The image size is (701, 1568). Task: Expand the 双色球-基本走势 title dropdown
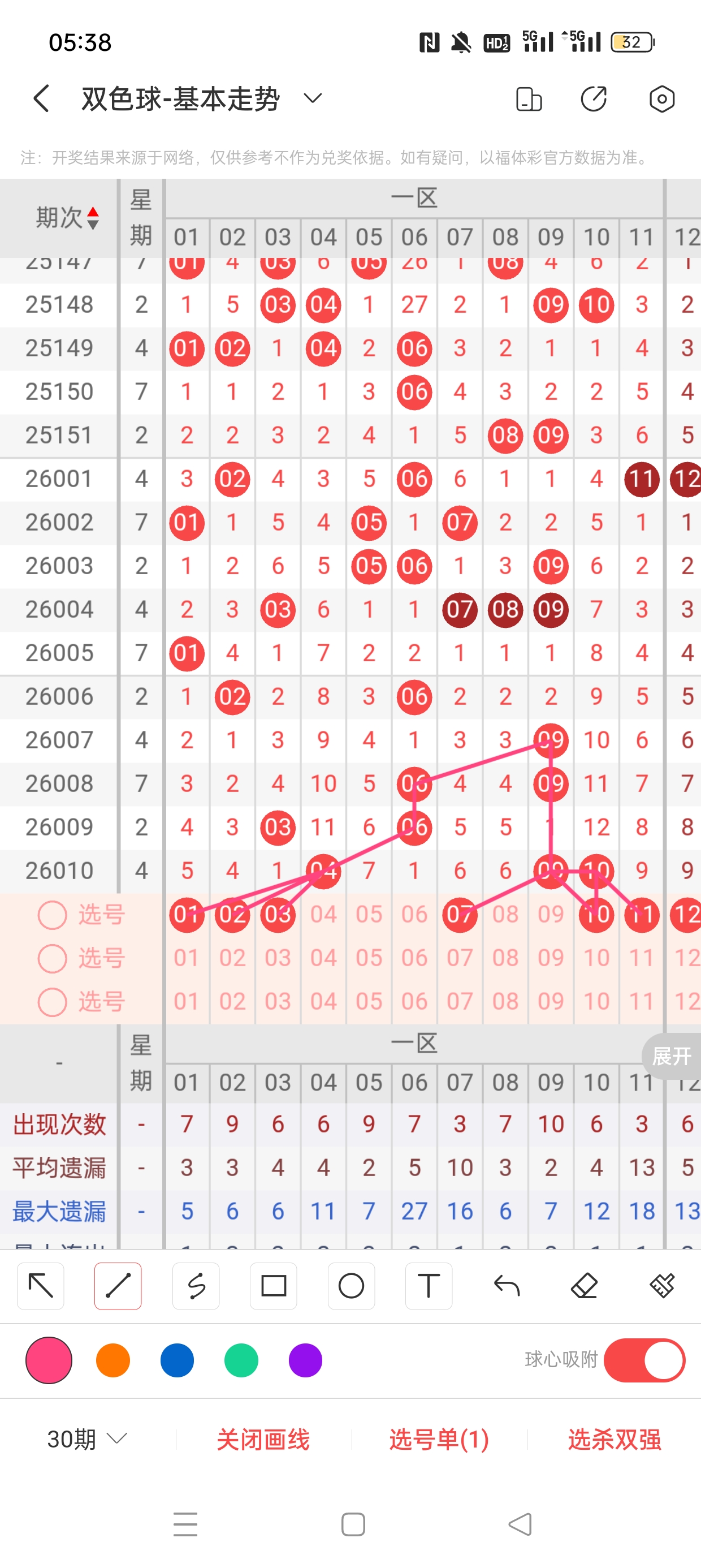point(312,98)
